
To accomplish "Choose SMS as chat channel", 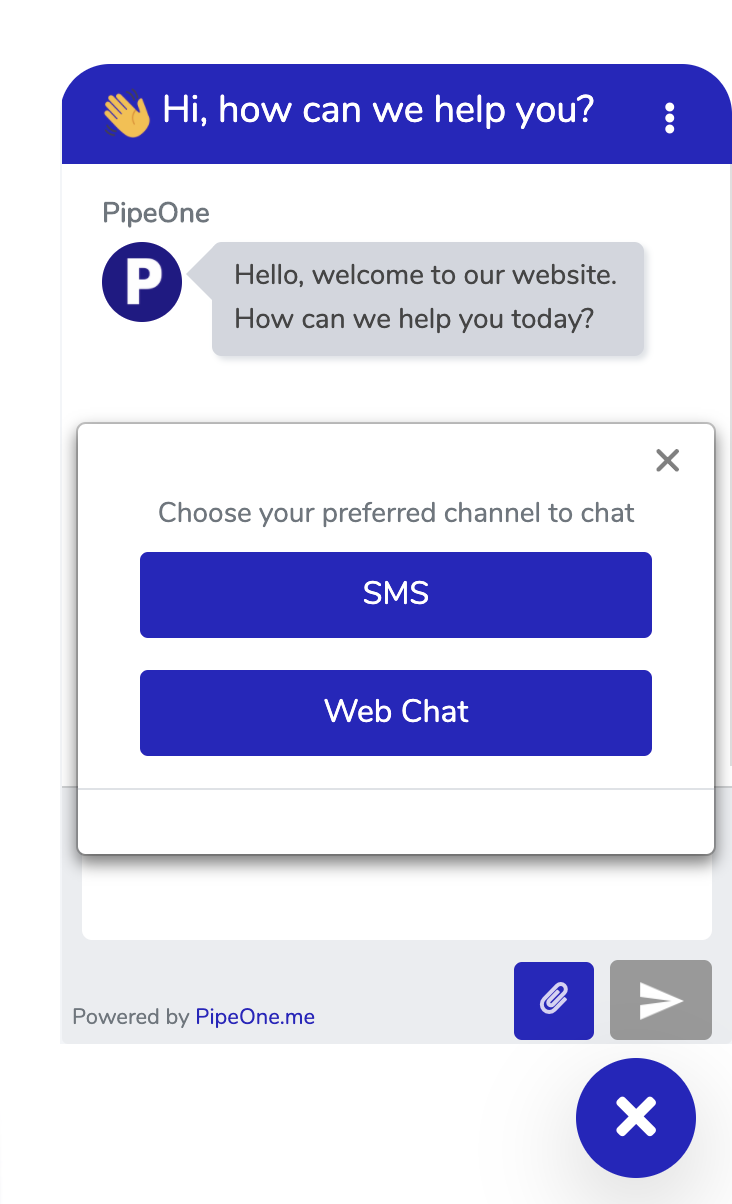I will point(396,594).
